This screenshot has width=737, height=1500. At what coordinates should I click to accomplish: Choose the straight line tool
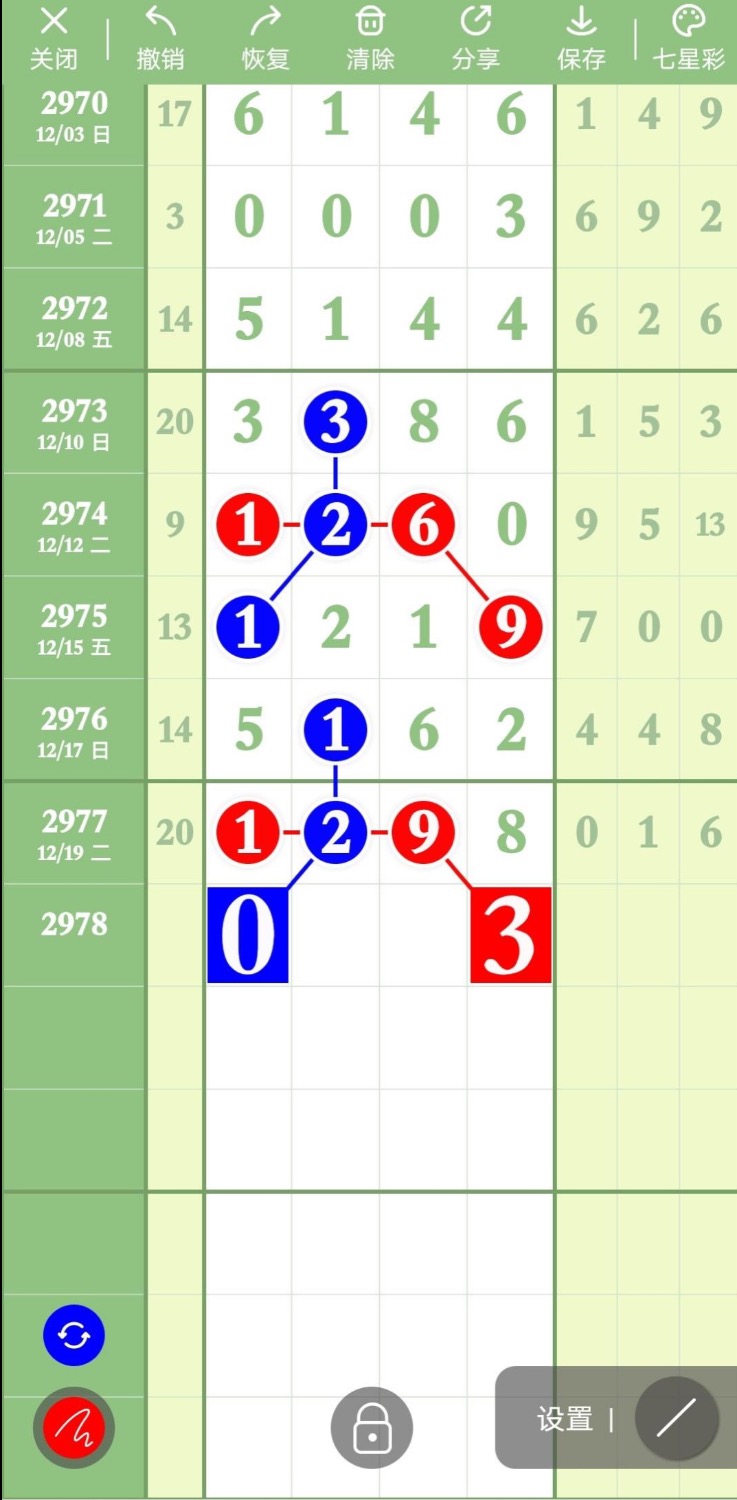click(x=677, y=1419)
